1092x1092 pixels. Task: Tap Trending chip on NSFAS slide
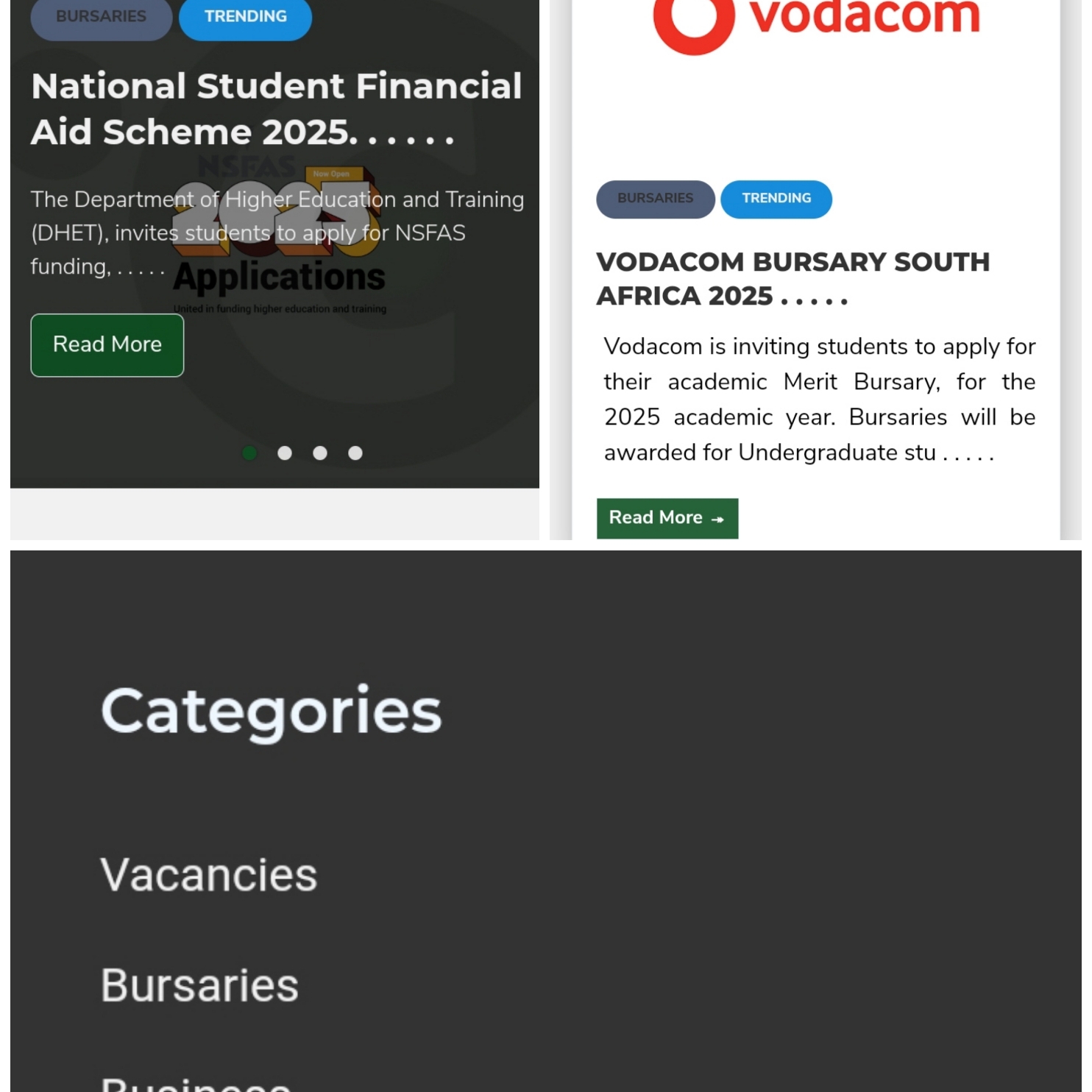coord(245,17)
